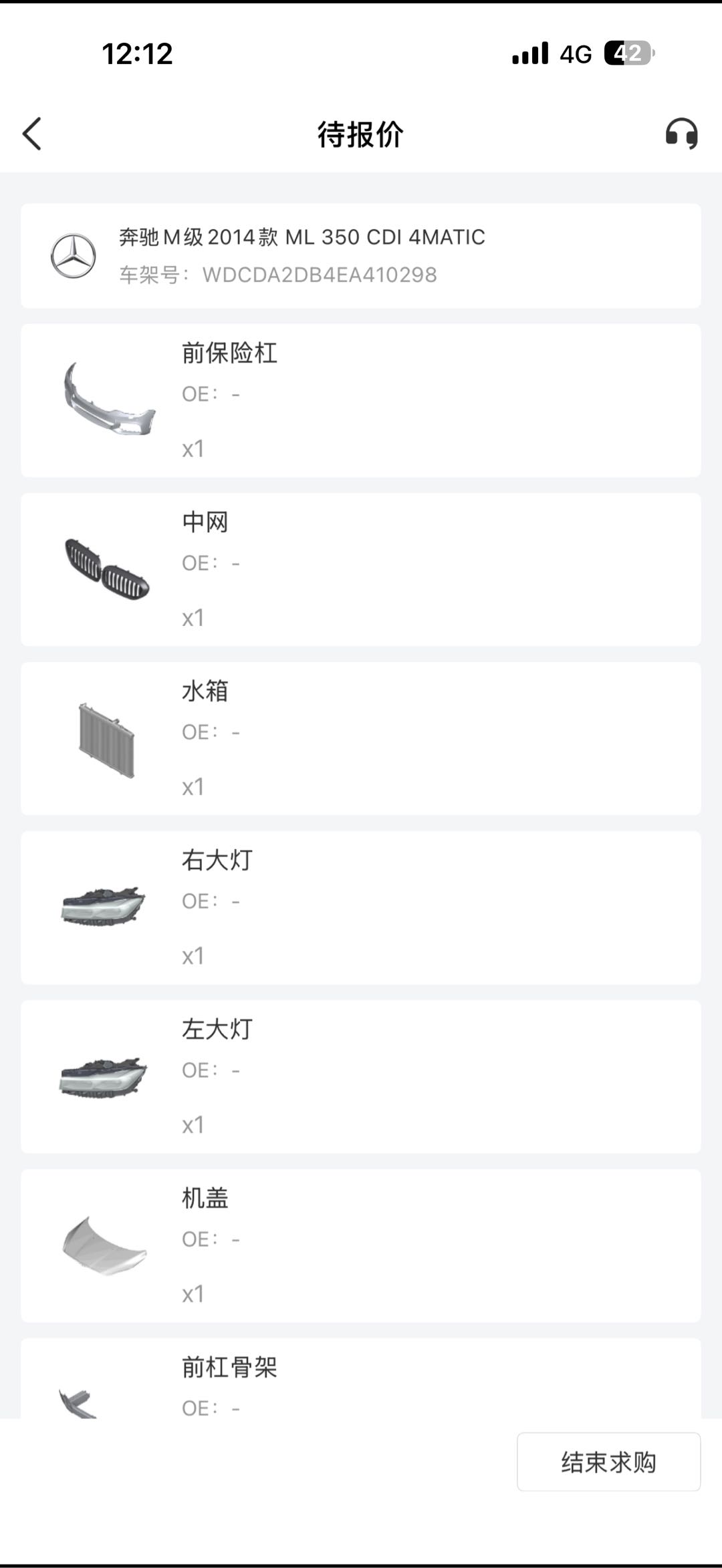Image resolution: width=722 pixels, height=1568 pixels.
Task: View the 机盖 part item
Action: (361, 1246)
